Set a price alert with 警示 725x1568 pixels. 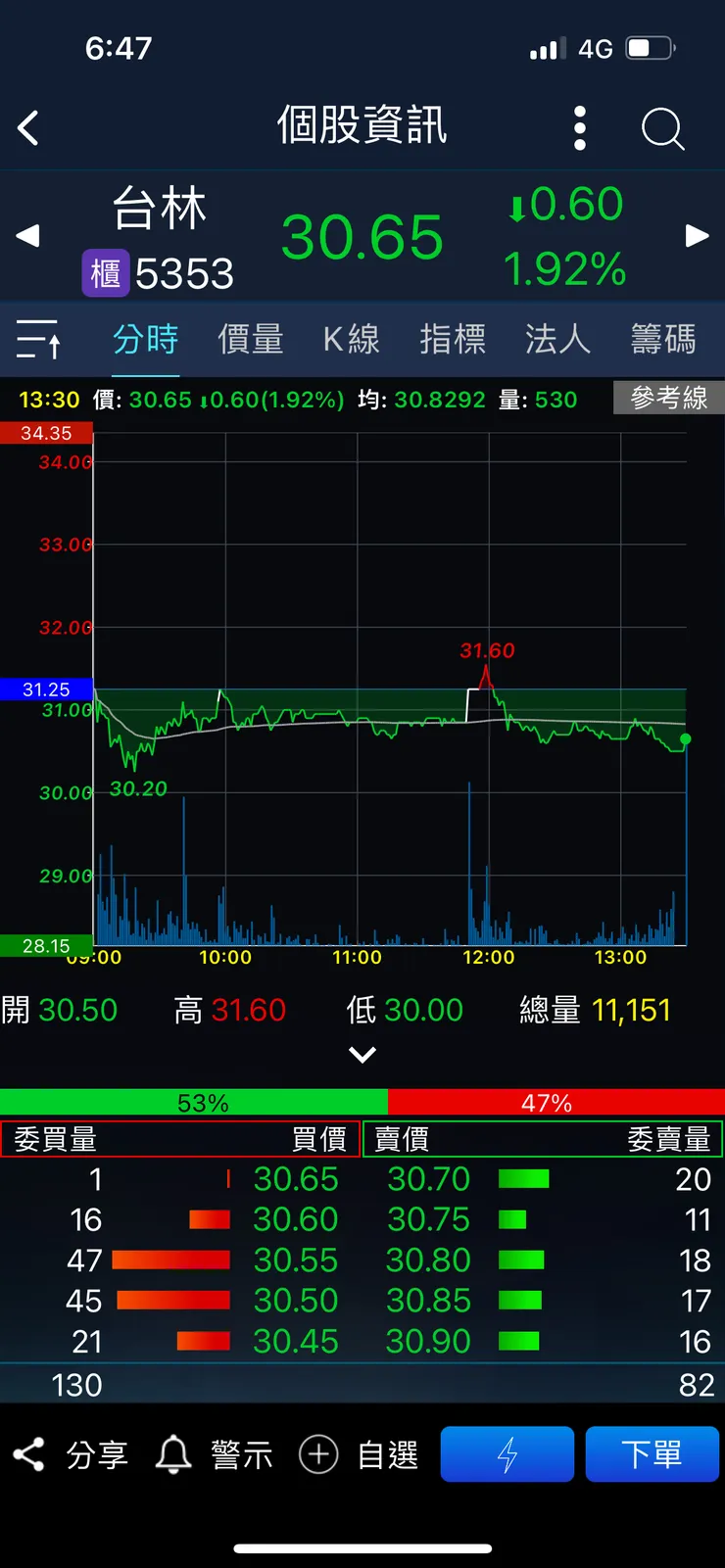(214, 1454)
